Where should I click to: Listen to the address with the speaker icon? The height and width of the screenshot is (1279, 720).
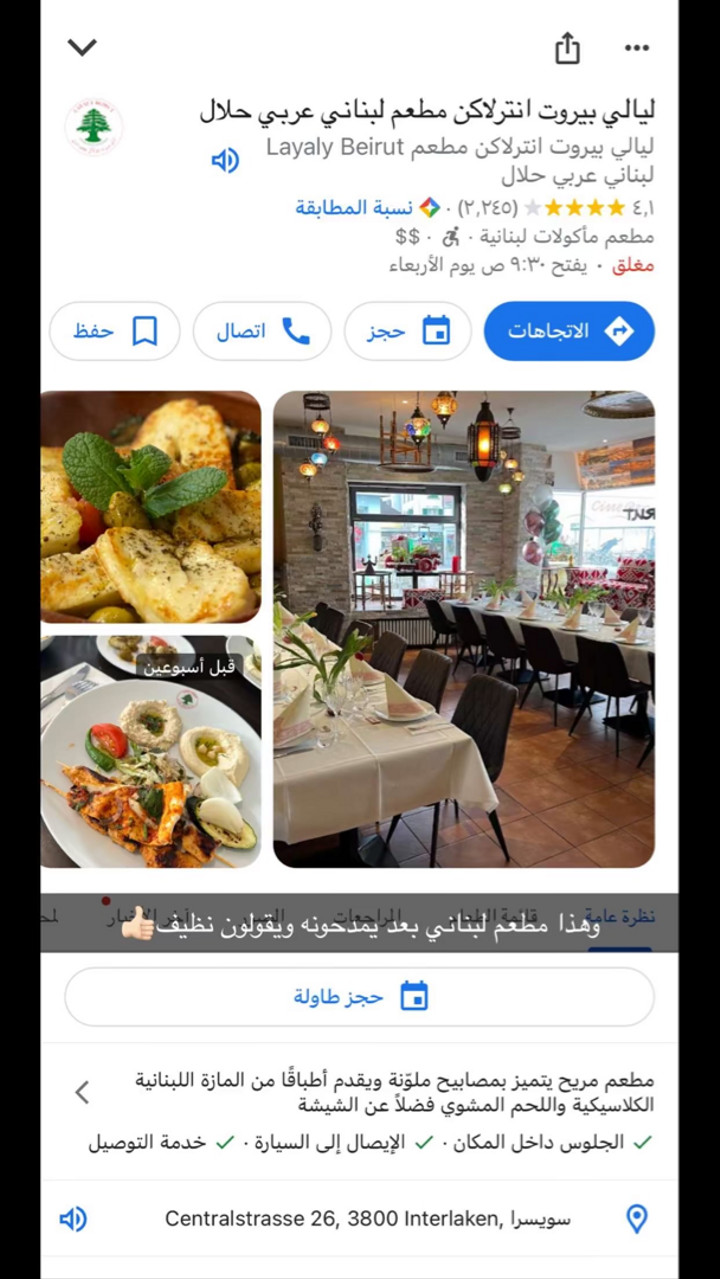pyautogui.click(x=73, y=1219)
